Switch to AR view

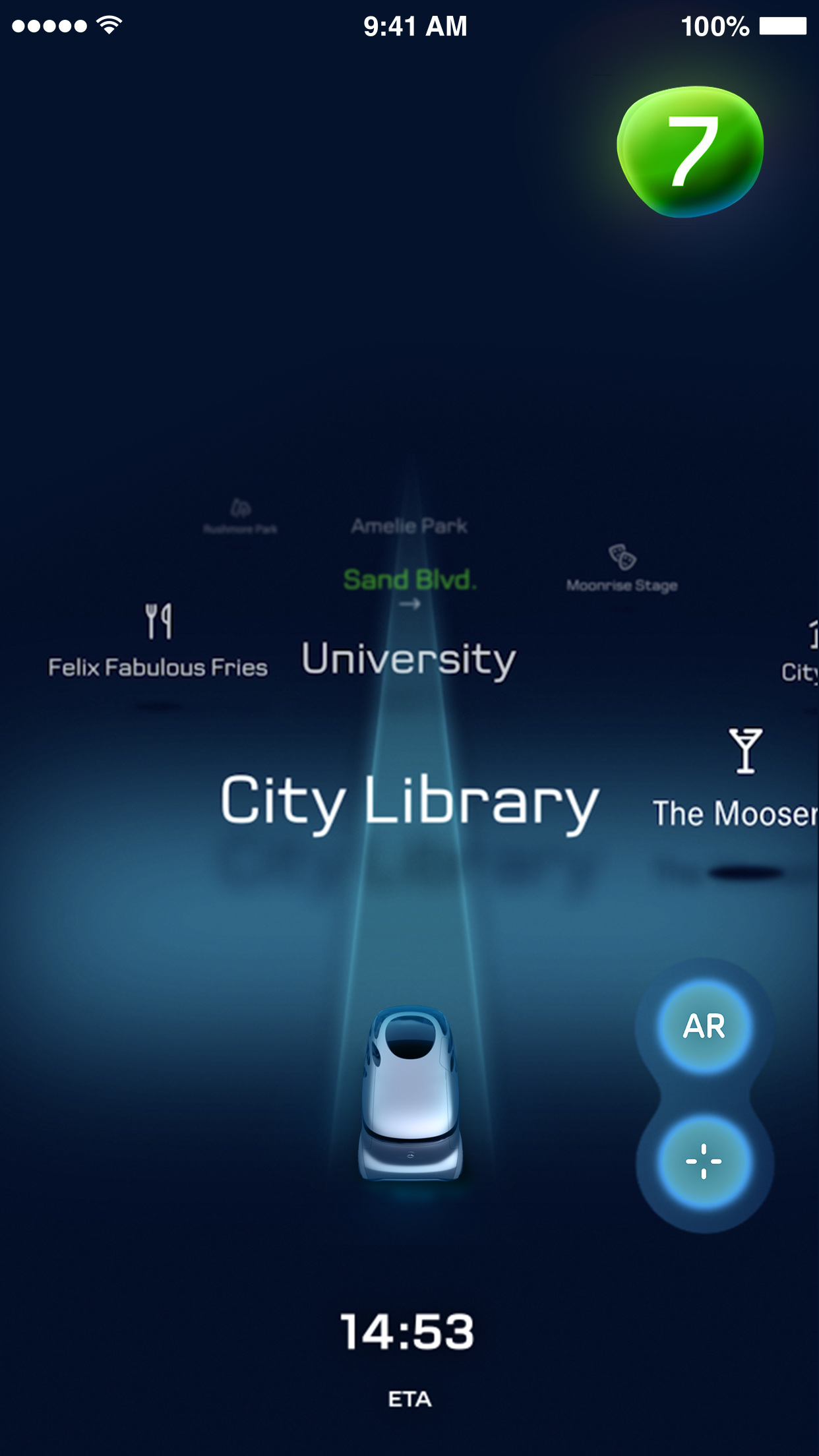coord(704,1027)
